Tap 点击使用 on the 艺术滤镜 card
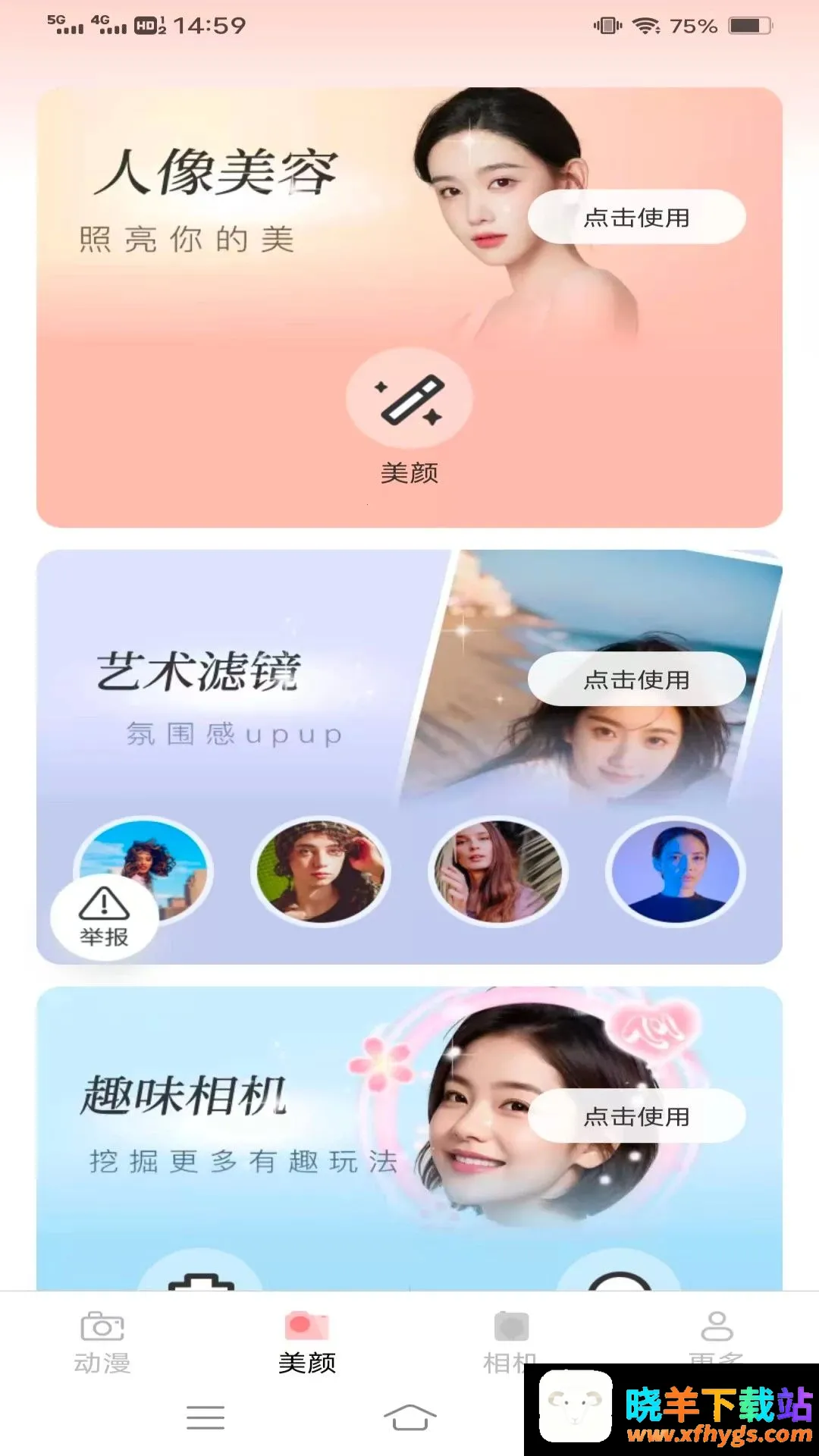819x1456 pixels. pos(637,679)
